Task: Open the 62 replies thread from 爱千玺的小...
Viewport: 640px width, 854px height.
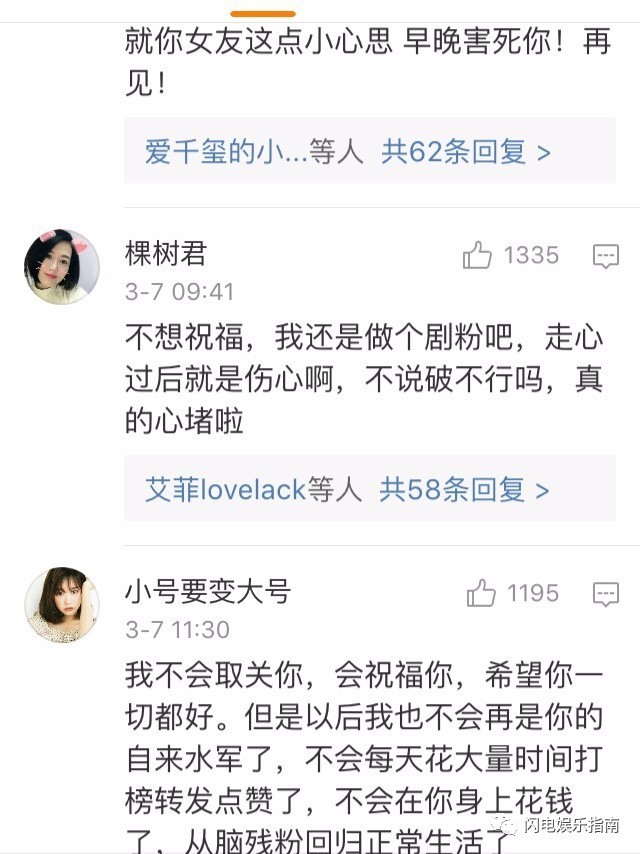Action: click(370, 151)
